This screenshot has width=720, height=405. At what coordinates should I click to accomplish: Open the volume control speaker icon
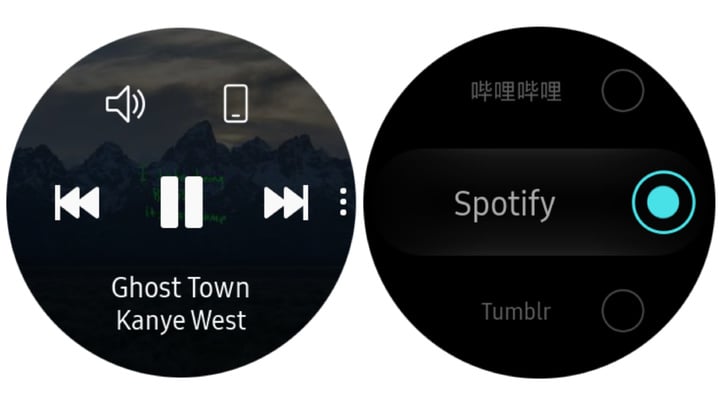tap(125, 104)
